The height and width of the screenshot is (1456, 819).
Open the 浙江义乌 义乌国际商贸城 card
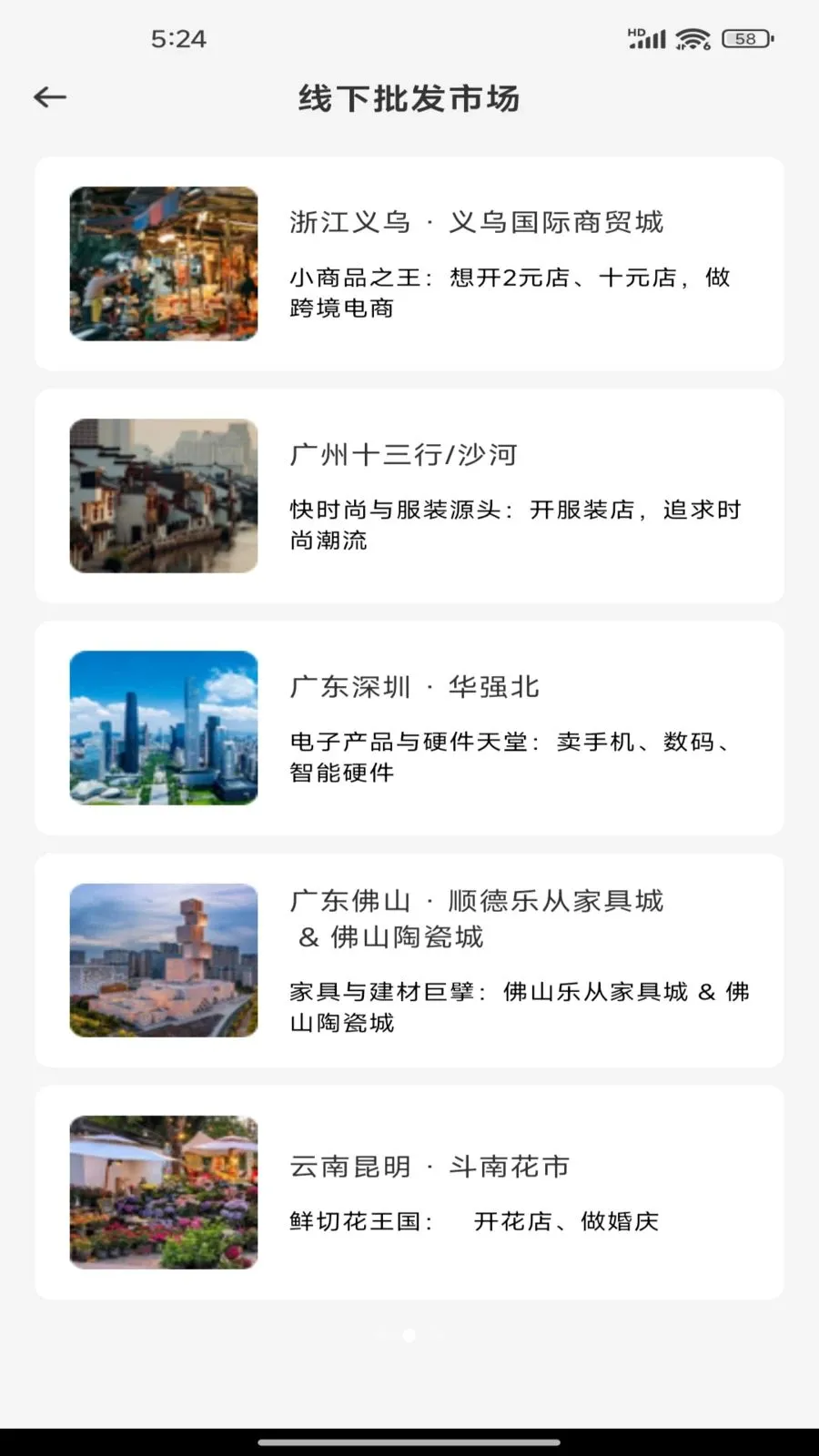click(x=409, y=264)
